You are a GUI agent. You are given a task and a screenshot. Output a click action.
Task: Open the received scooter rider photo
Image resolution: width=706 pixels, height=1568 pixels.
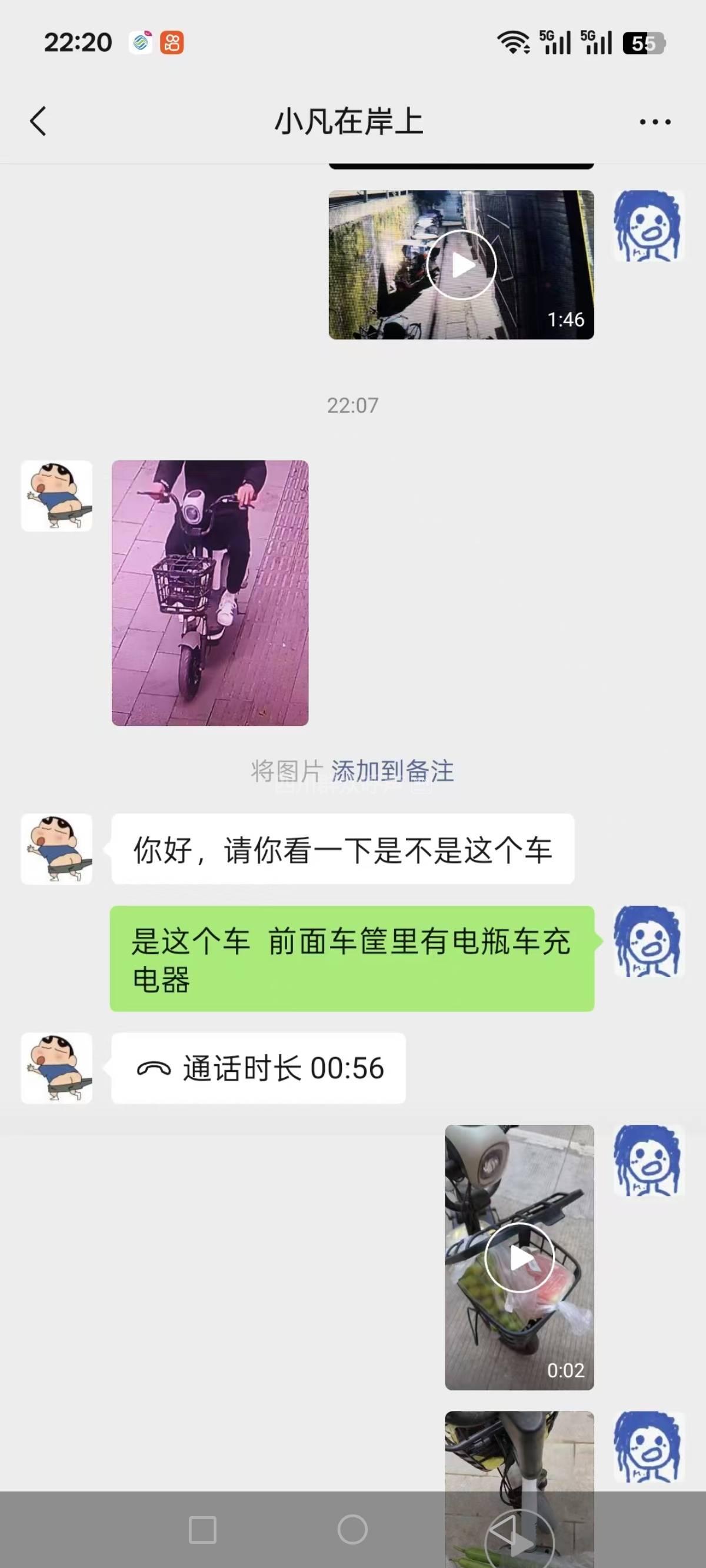(210, 592)
